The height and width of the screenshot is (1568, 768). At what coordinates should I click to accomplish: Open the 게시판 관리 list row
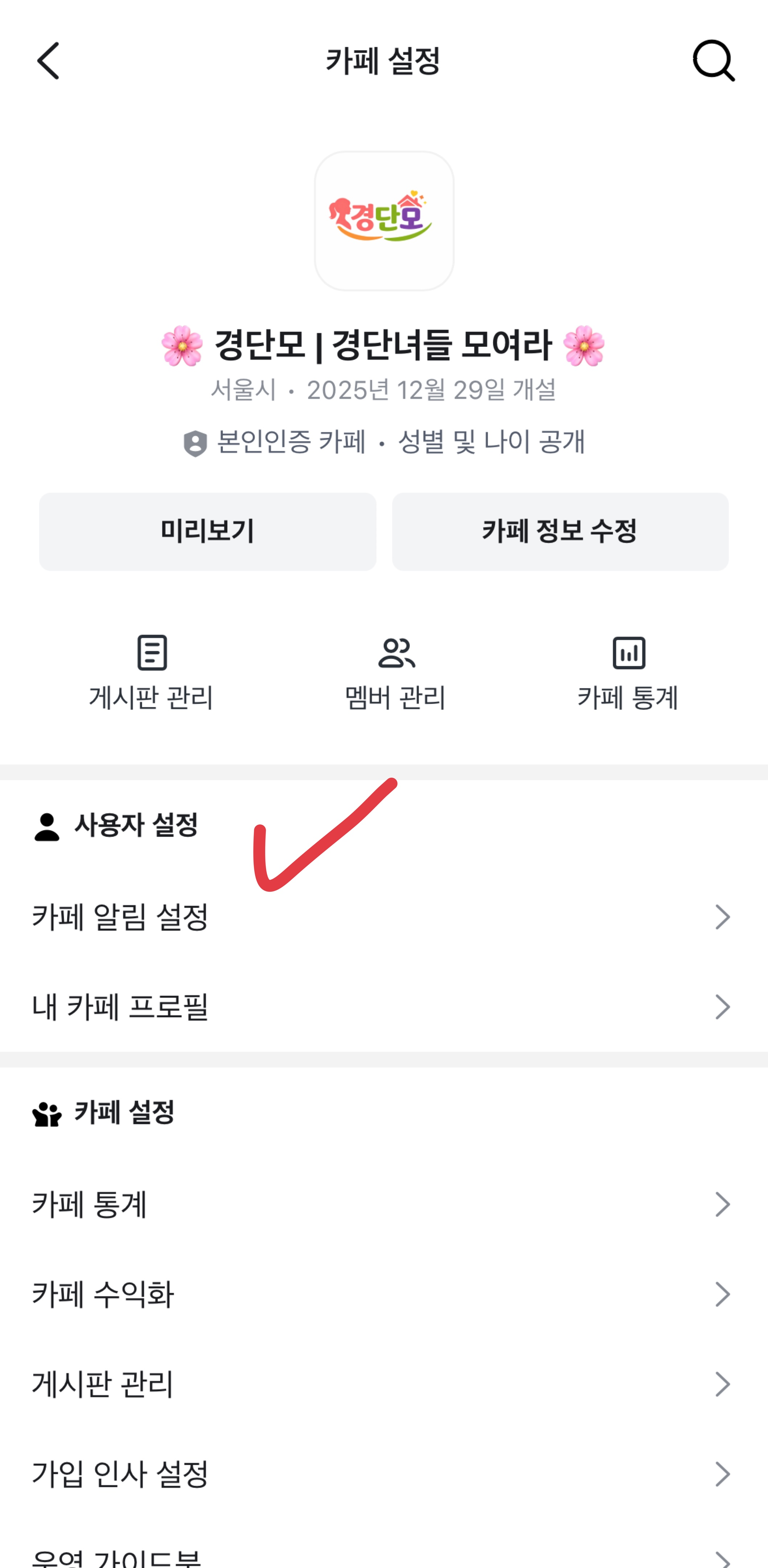pos(383,1384)
